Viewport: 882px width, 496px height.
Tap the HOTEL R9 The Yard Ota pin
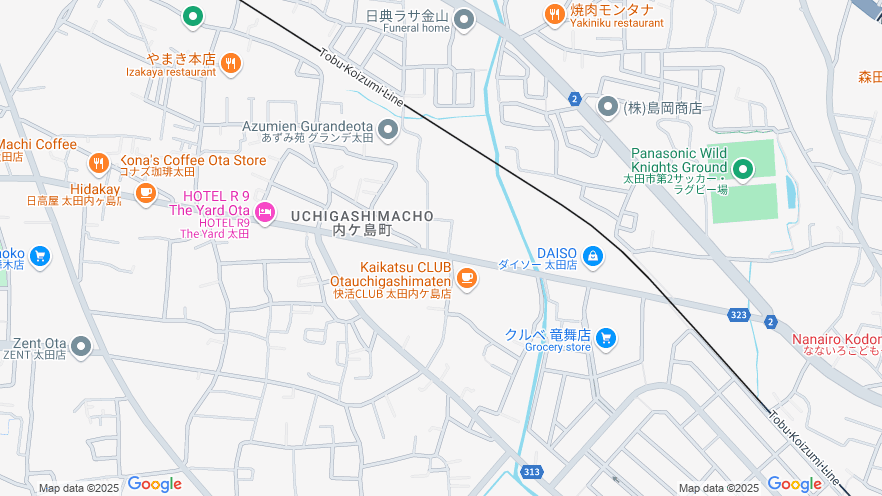pos(265,211)
